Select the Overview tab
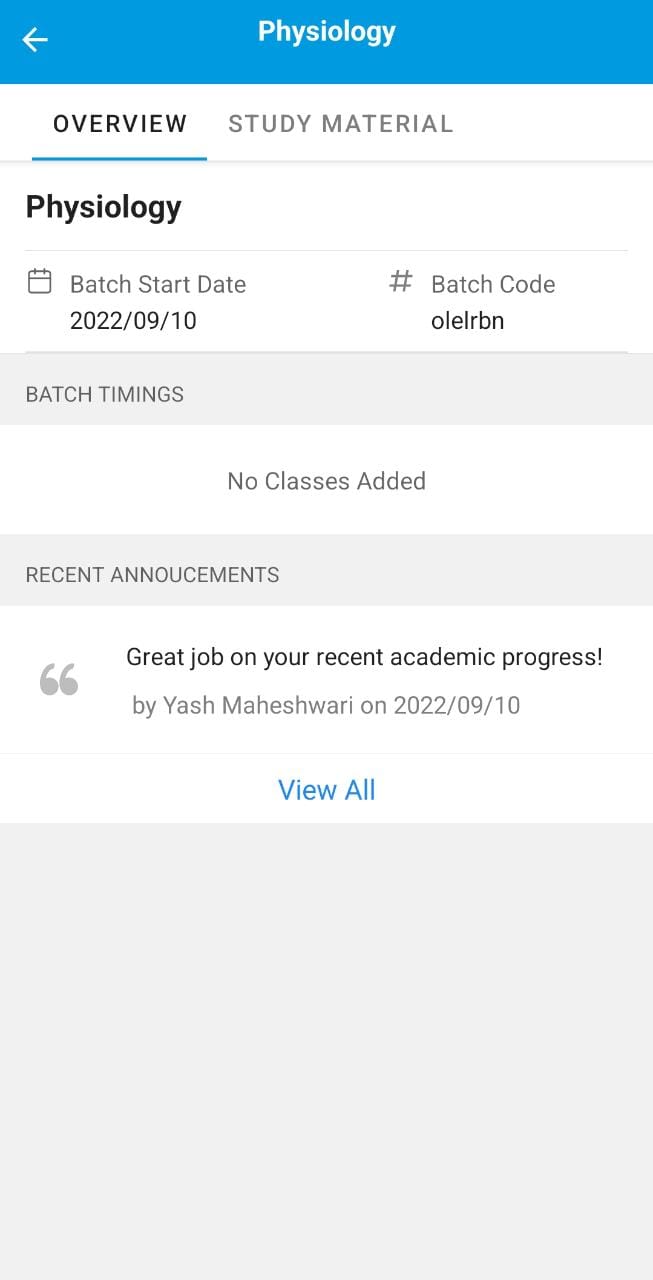 pyautogui.click(x=120, y=124)
